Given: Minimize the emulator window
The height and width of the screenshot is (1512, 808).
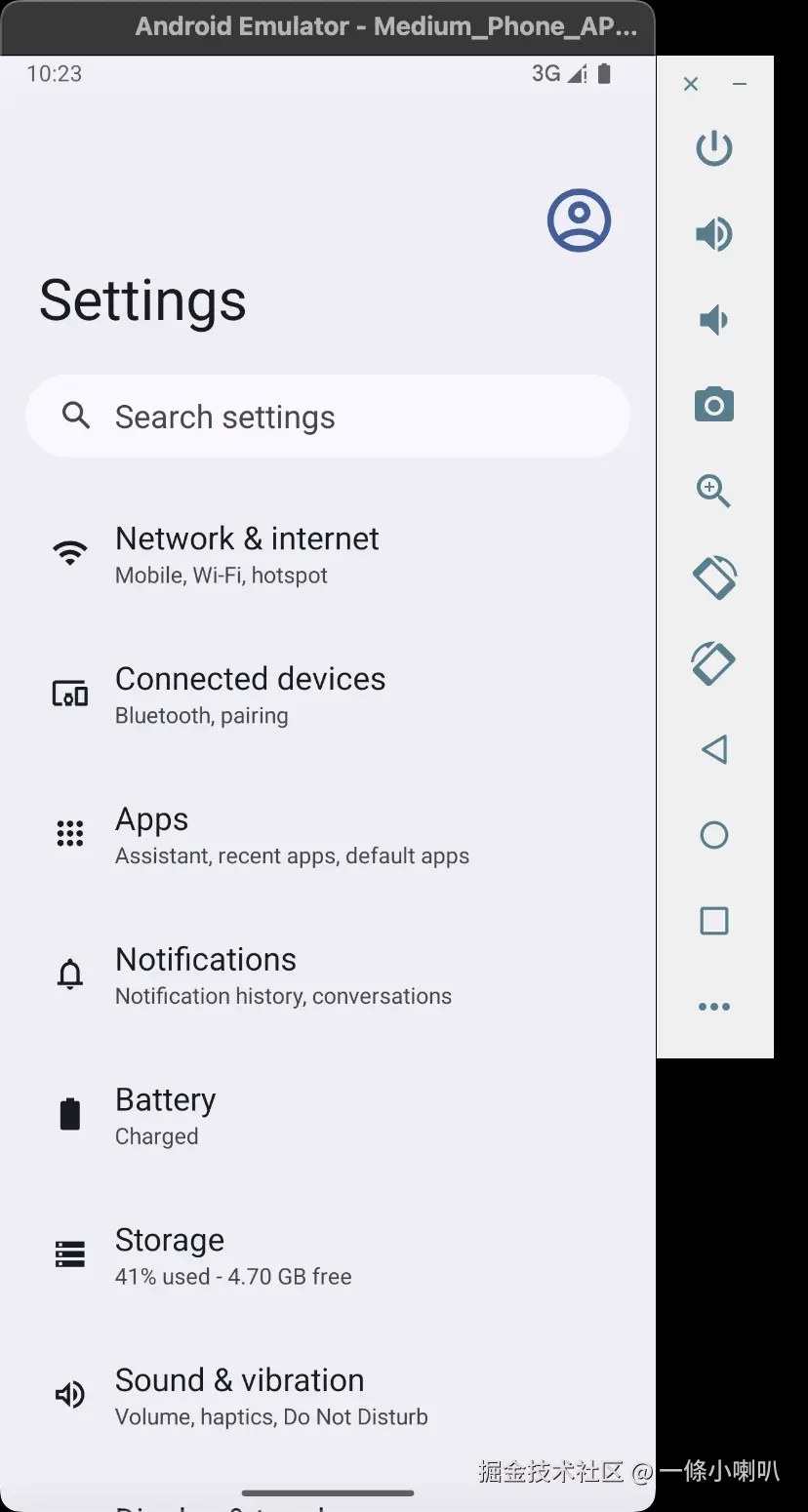Looking at the screenshot, I should point(740,85).
